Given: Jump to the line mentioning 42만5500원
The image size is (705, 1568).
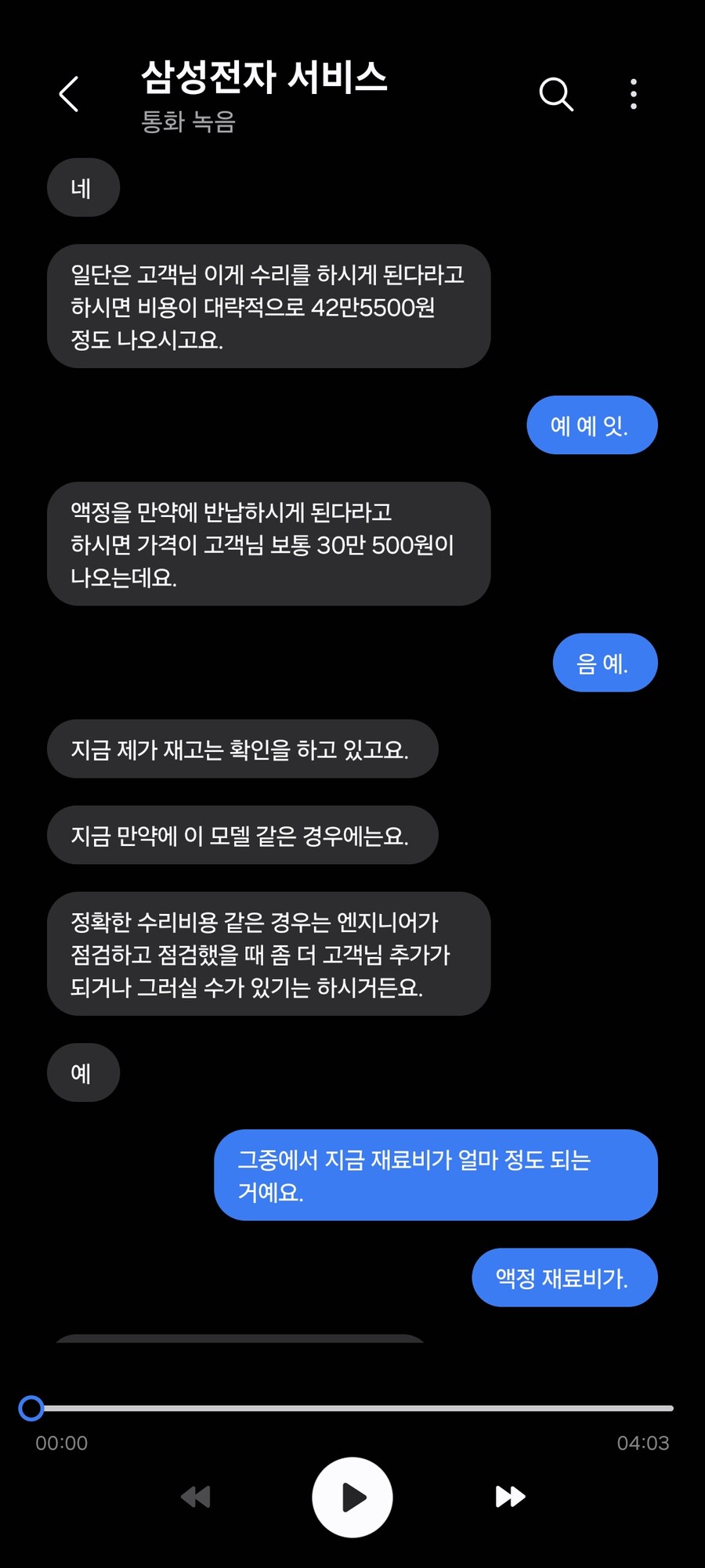Looking at the screenshot, I should click(268, 306).
